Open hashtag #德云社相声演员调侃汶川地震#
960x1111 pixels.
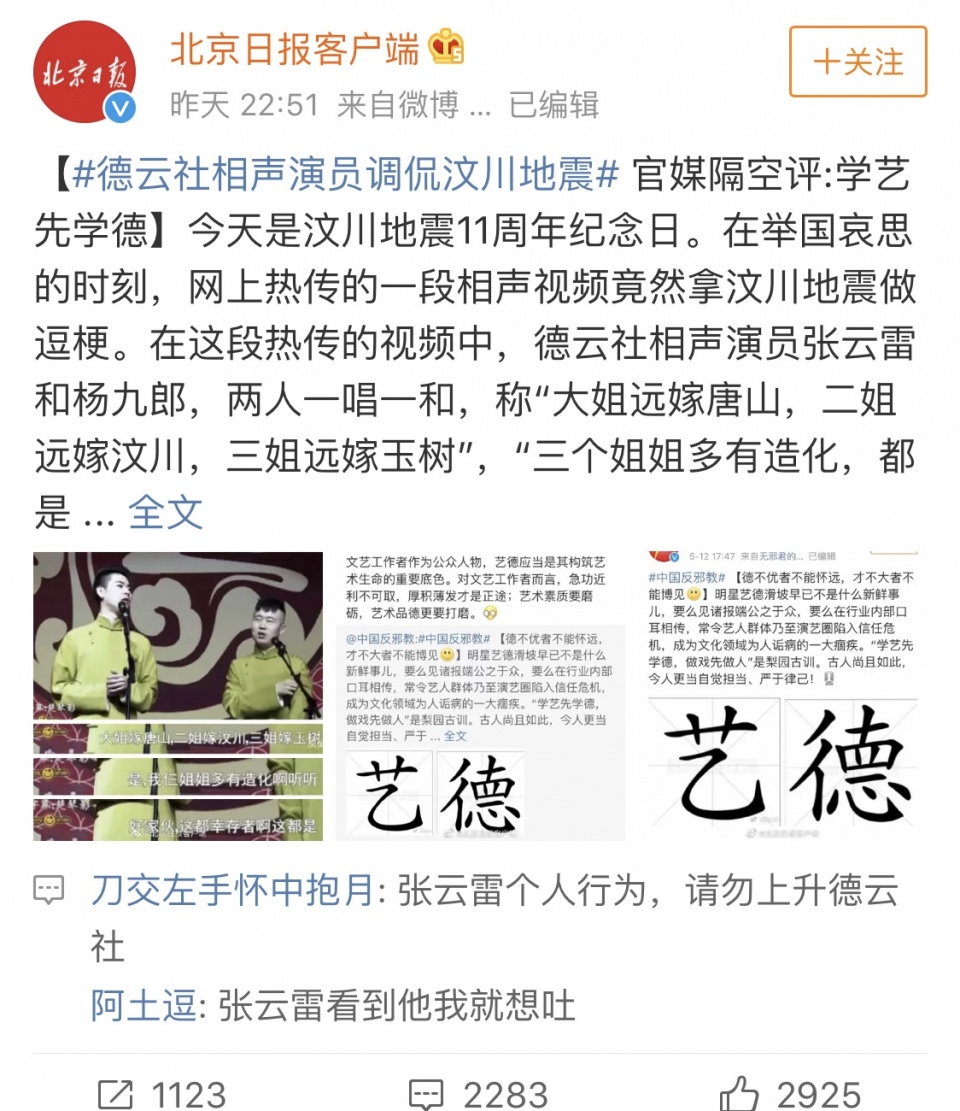click(x=344, y=176)
